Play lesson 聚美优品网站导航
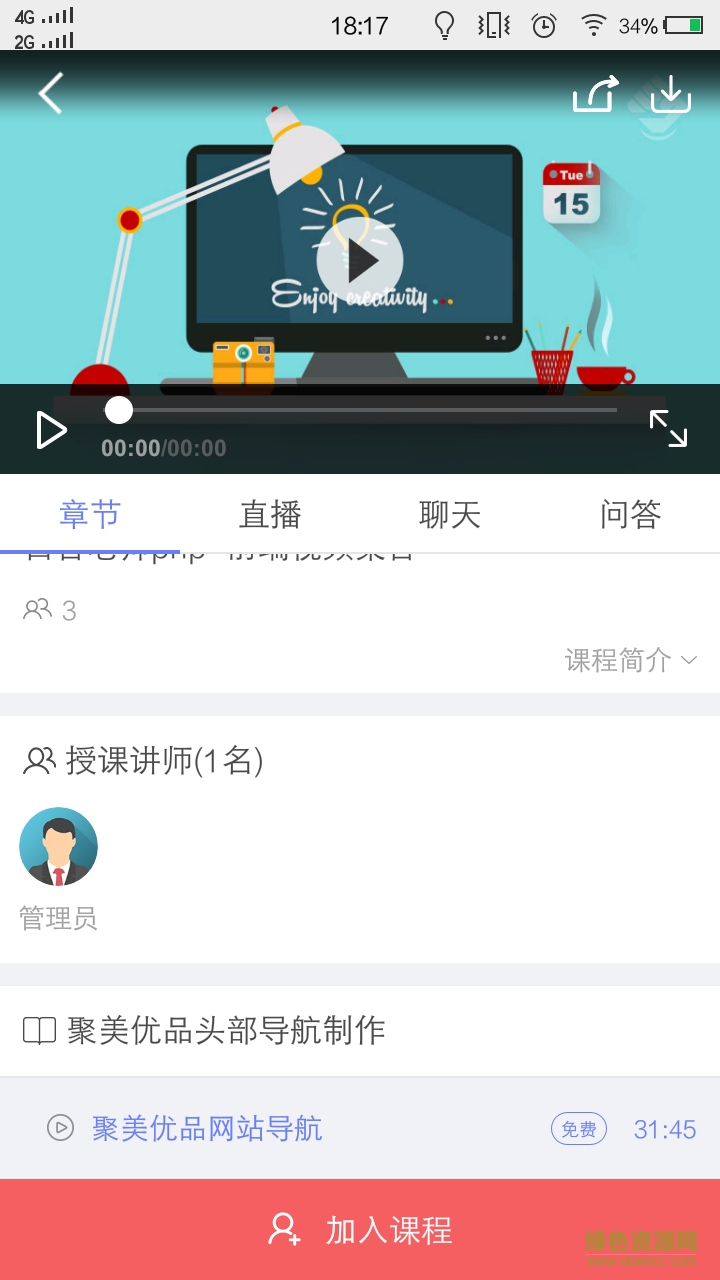The height and width of the screenshot is (1280, 720). click(x=207, y=1129)
